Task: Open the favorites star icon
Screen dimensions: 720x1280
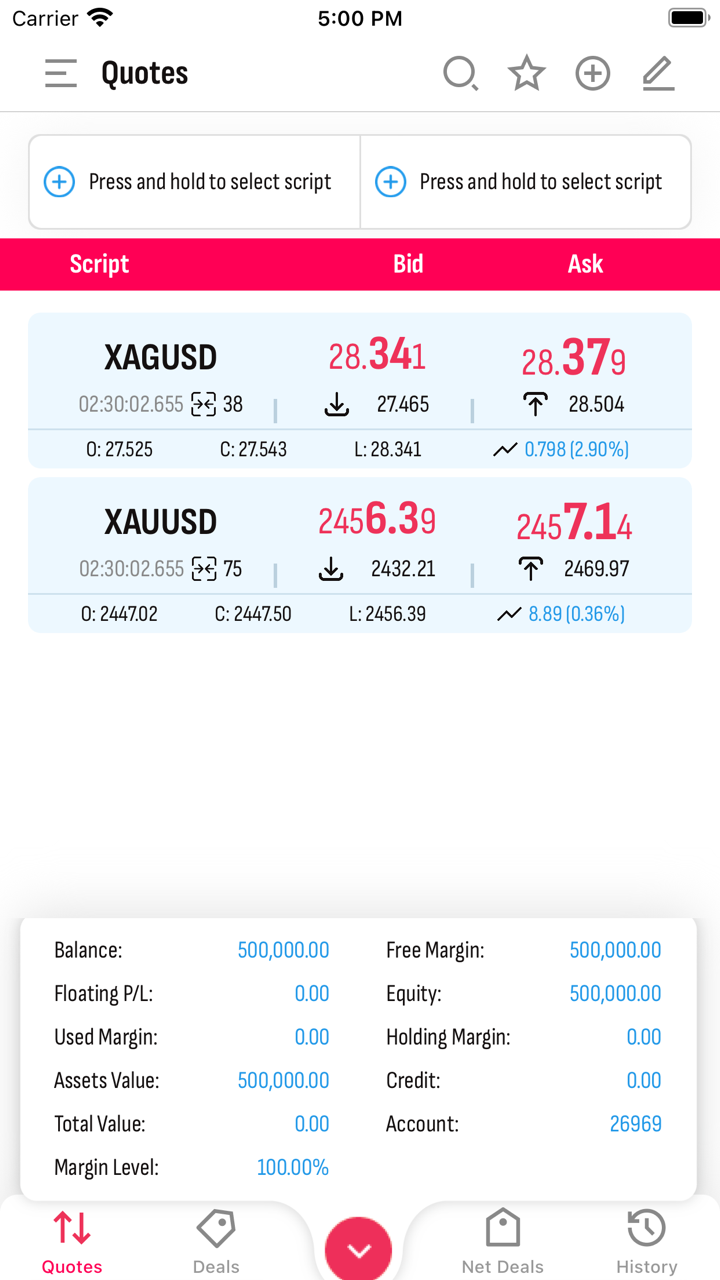Action: point(526,74)
